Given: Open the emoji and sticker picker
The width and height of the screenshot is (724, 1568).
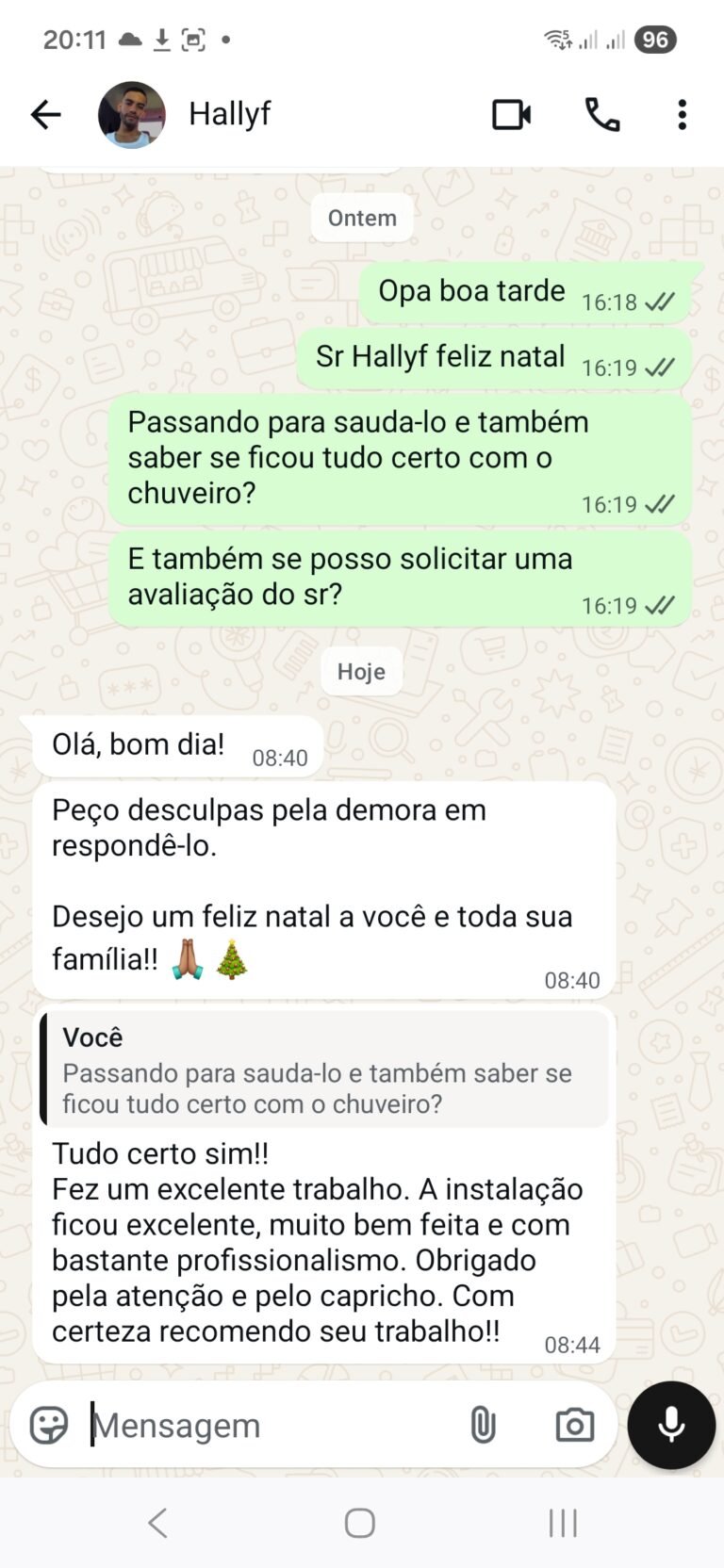Looking at the screenshot, I should click(x=49, y=1425).
